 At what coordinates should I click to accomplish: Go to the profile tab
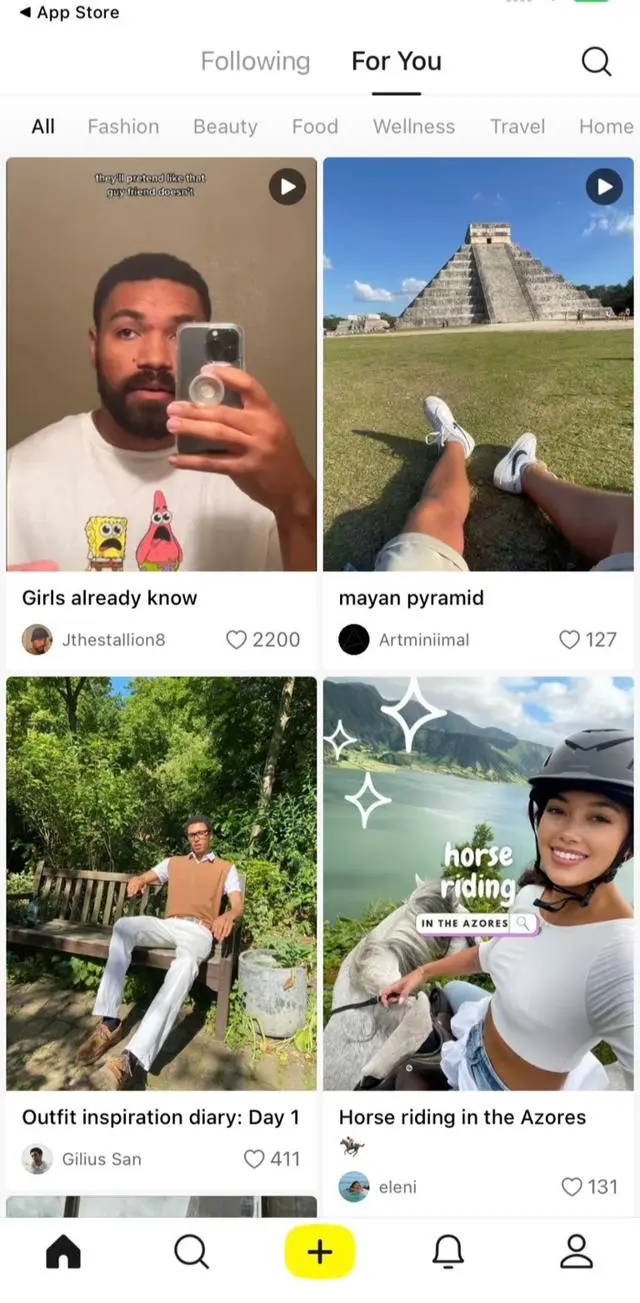(576, 1251)
